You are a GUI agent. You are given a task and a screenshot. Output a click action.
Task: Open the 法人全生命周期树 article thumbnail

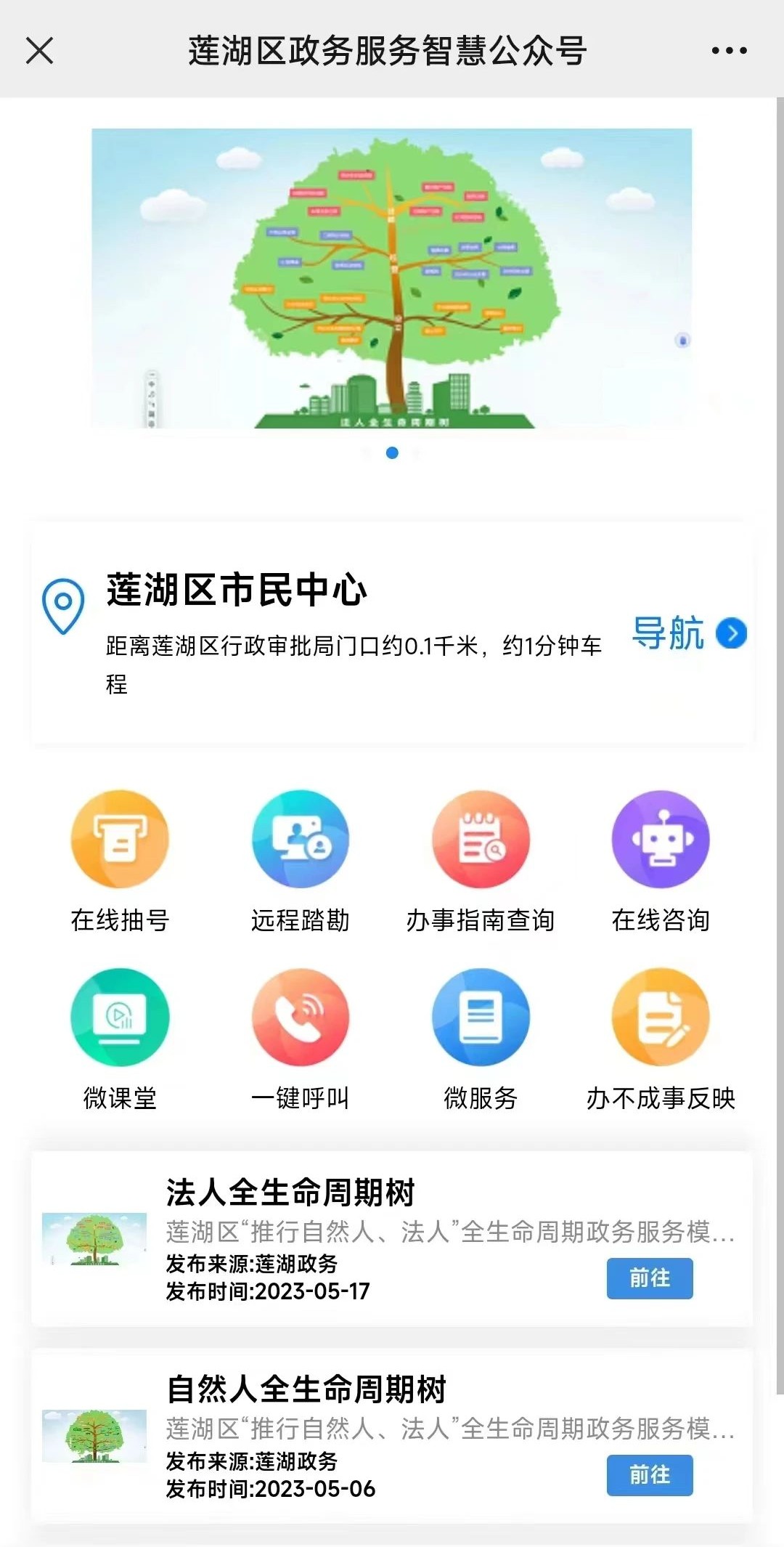[x=94, y=1239]
